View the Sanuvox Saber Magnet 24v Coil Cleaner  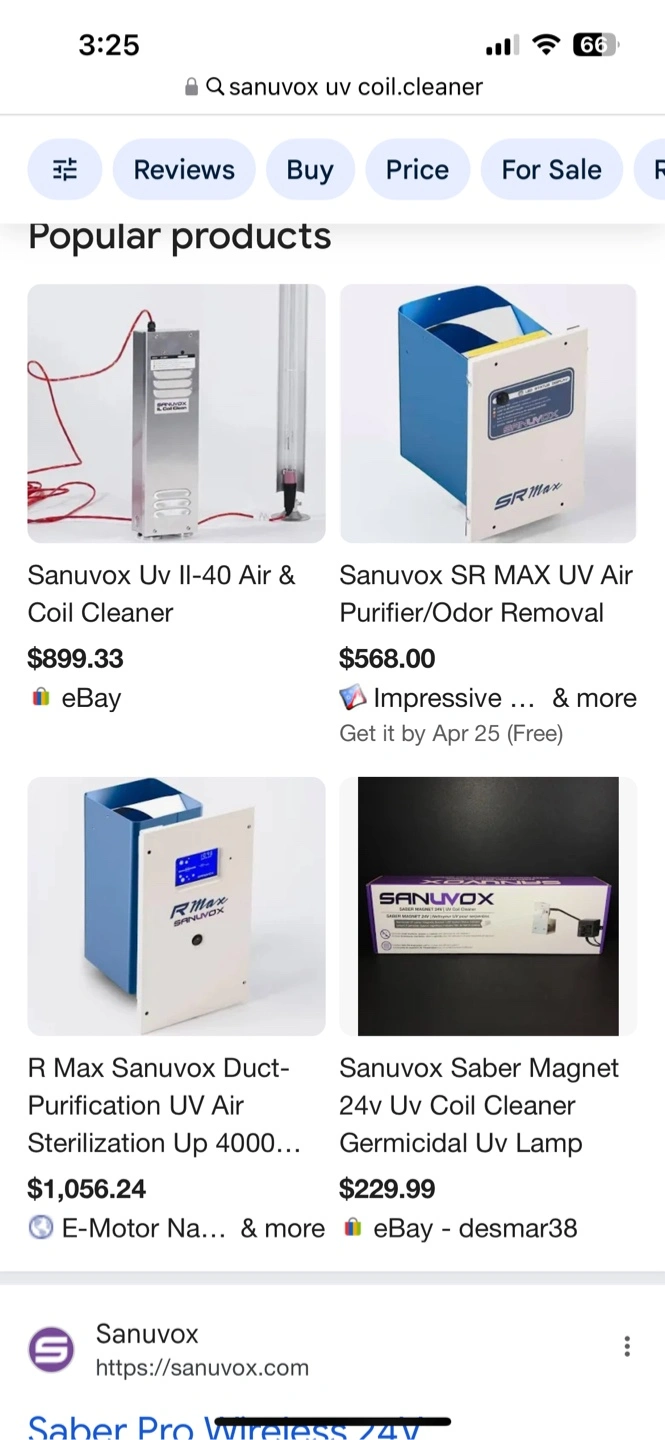488,906
